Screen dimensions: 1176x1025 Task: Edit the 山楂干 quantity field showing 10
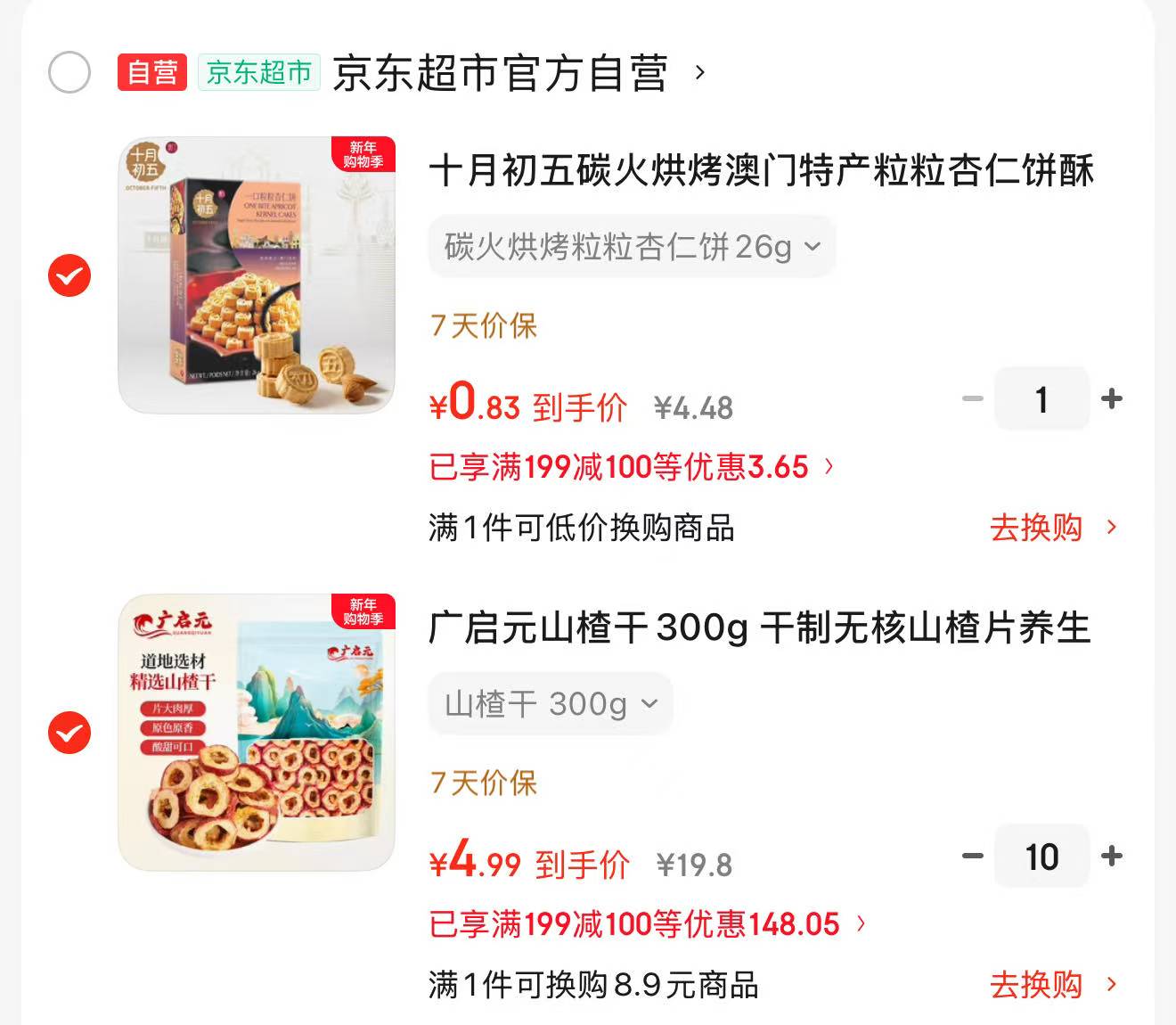coord(1041,856)
